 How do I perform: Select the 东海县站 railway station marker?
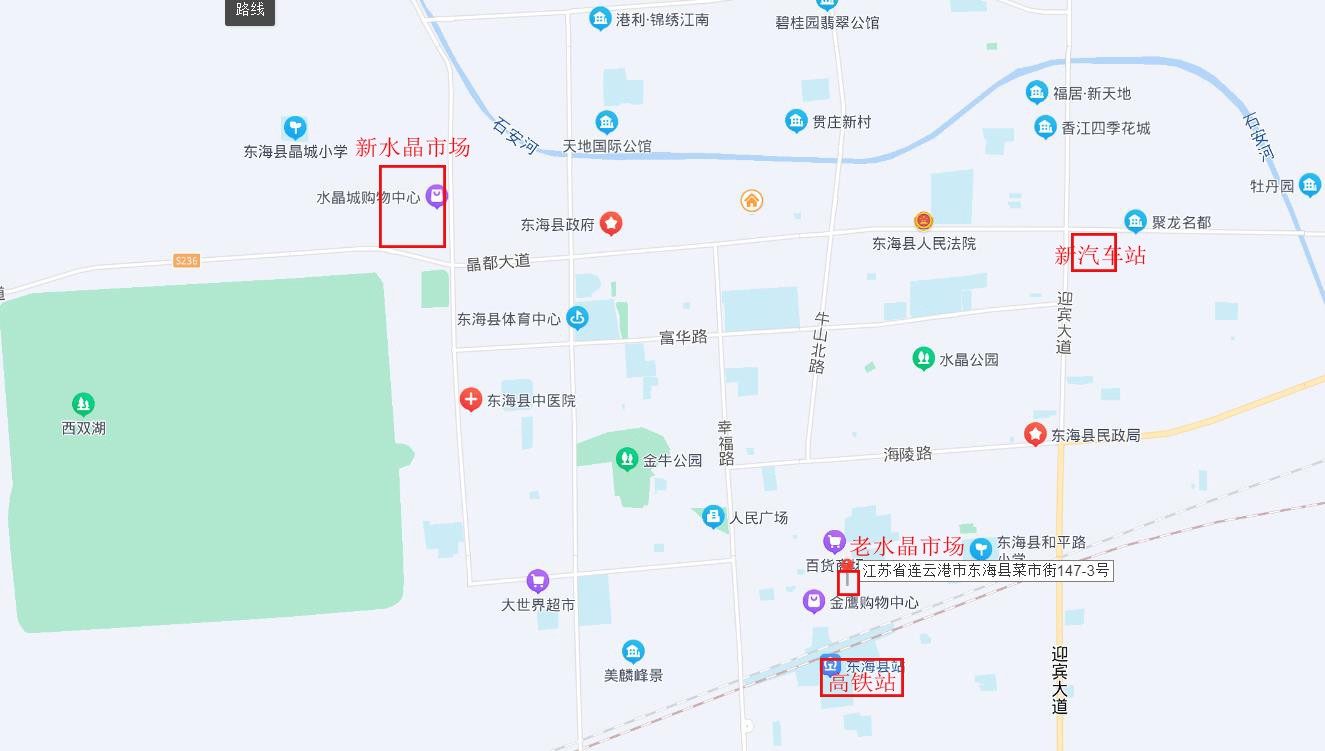click(831, 665)
